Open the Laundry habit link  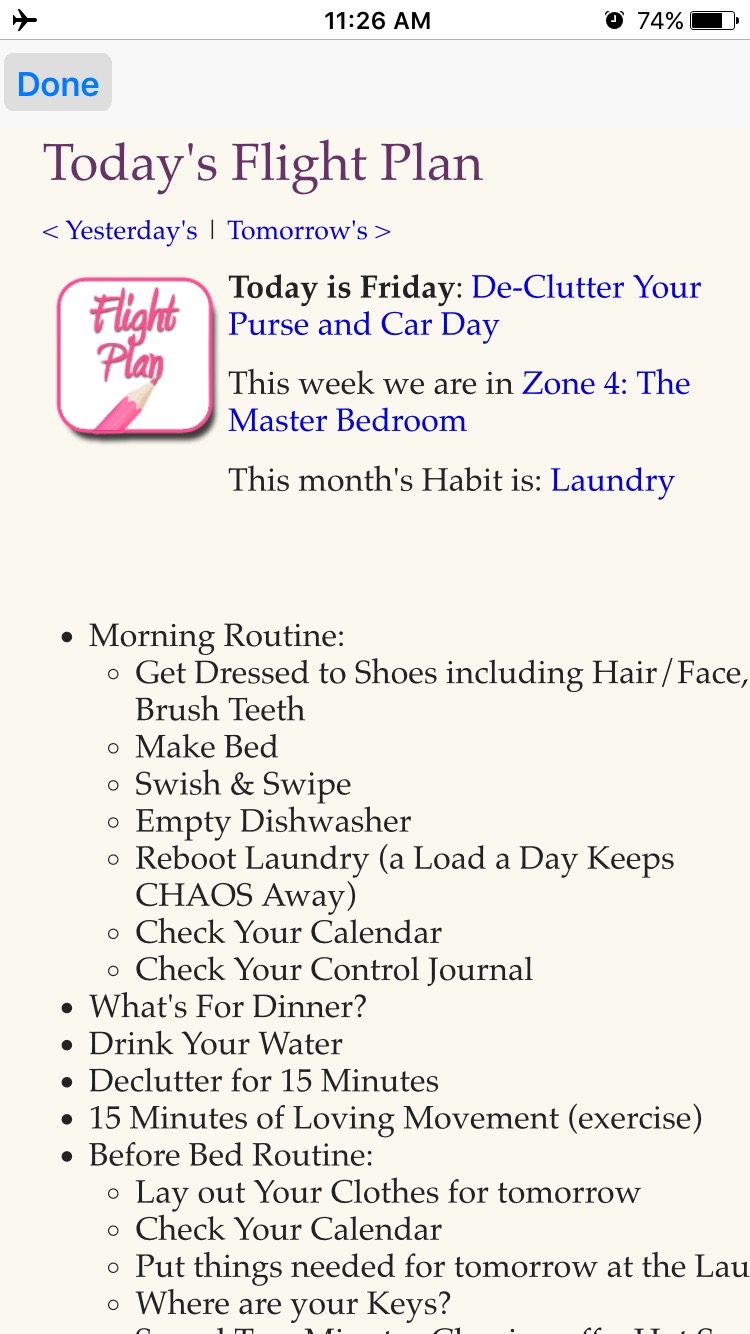612,481
